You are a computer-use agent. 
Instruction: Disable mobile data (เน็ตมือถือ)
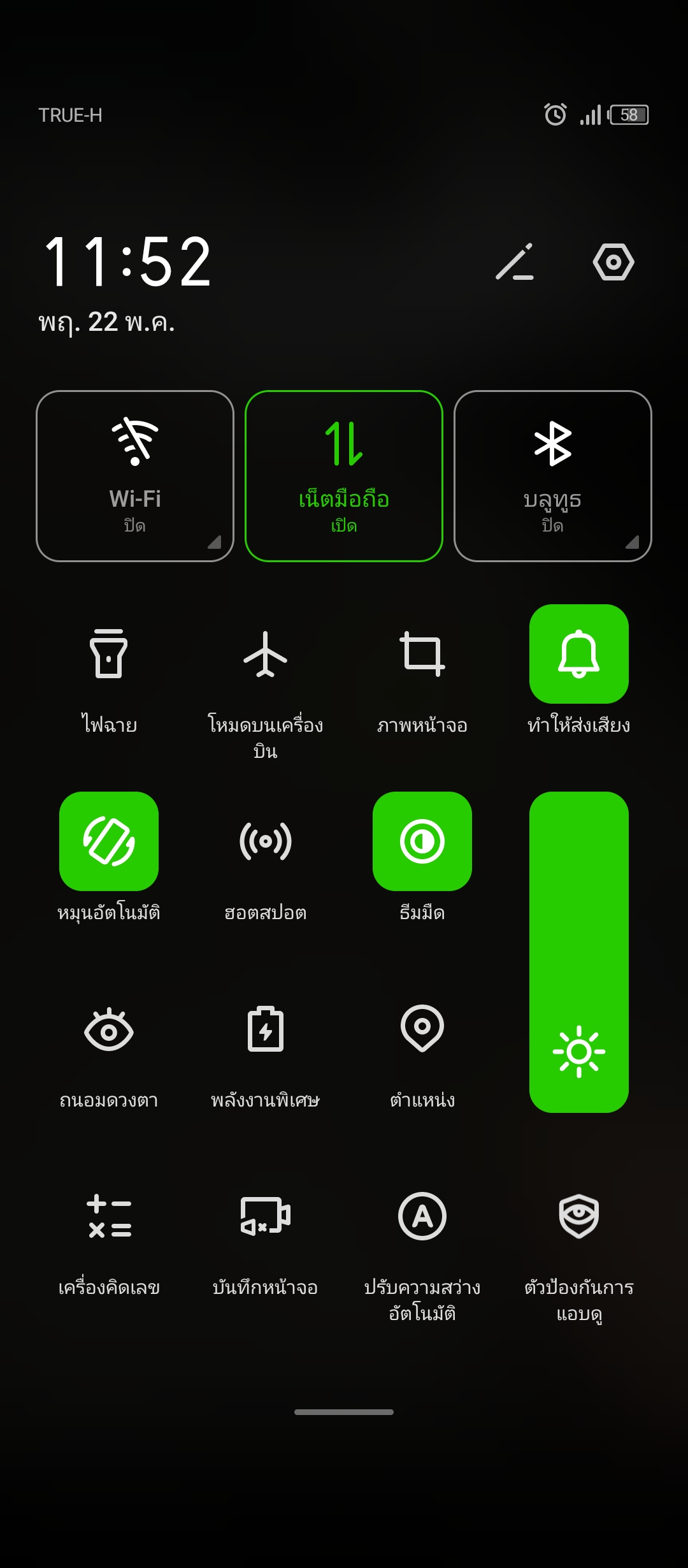pyautogui.click(x=344, y=476)
